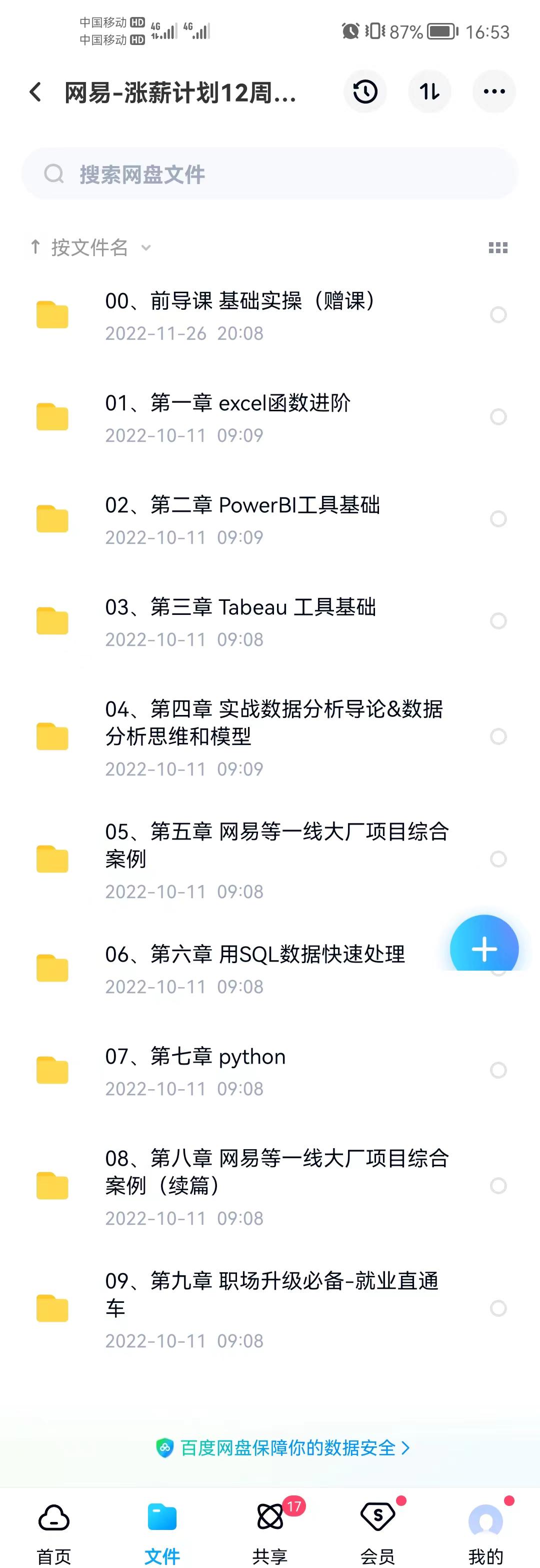The height and width of the screenshot is (1568, 540).
Task: Tap the blue plus add button
Action: tap(484, 948)
